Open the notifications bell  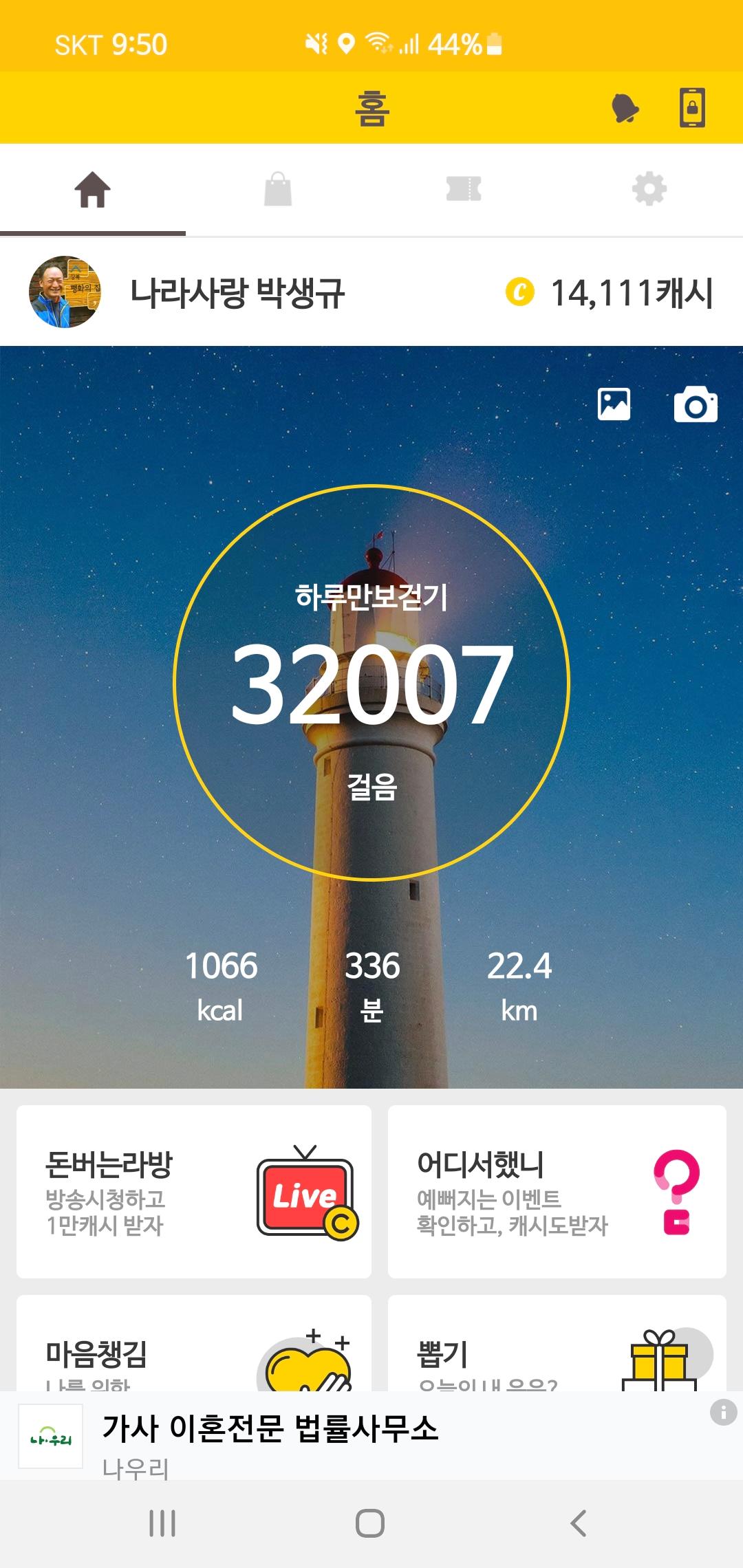tap(625, 109)
